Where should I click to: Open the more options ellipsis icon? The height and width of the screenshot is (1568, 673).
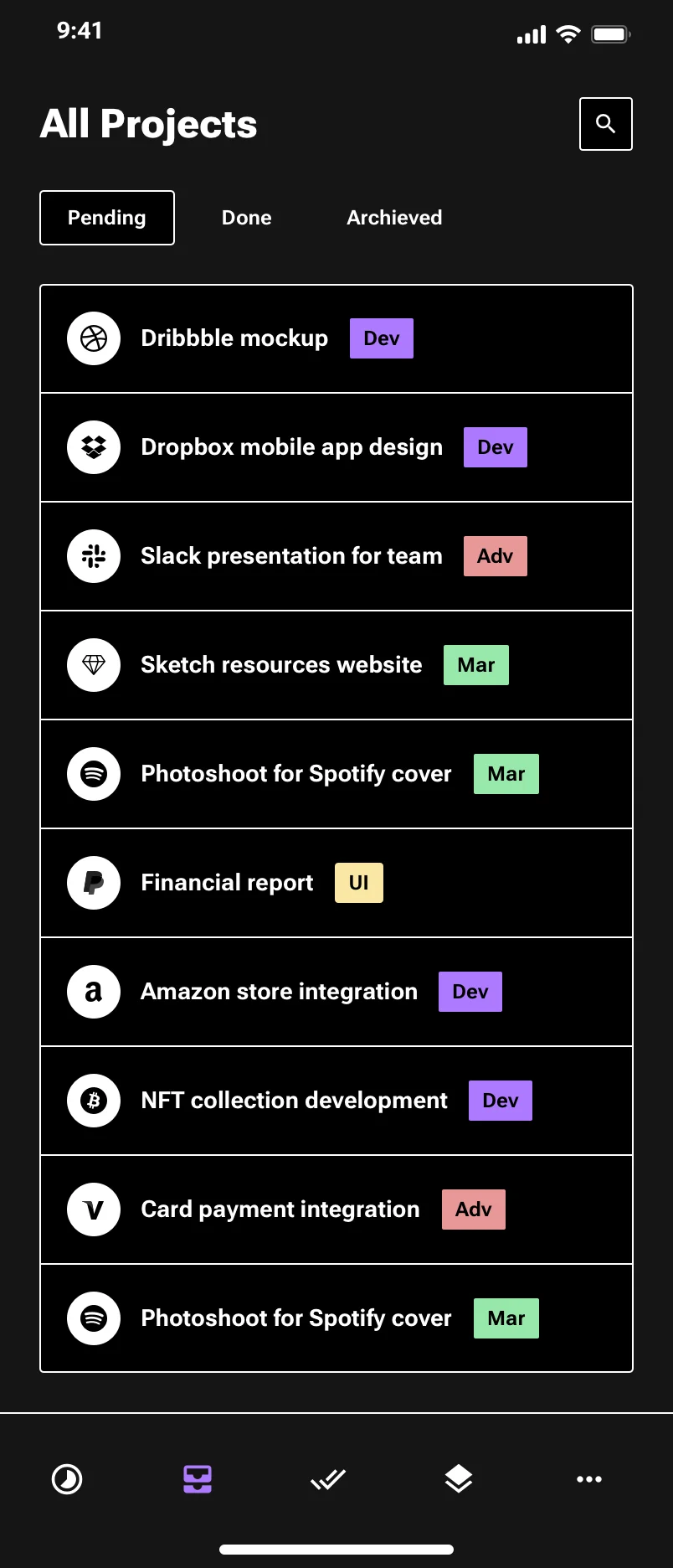click(589, 1478)
